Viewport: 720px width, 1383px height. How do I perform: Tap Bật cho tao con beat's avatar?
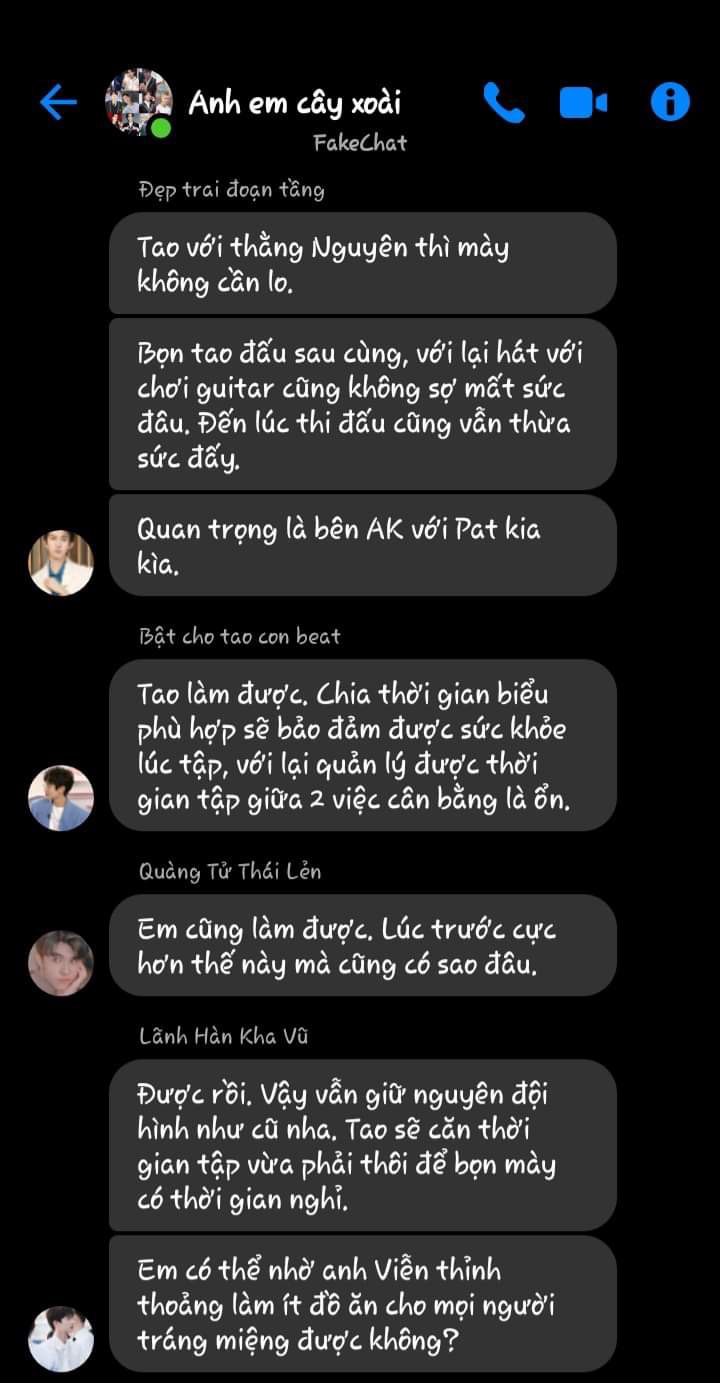(61, 797)
